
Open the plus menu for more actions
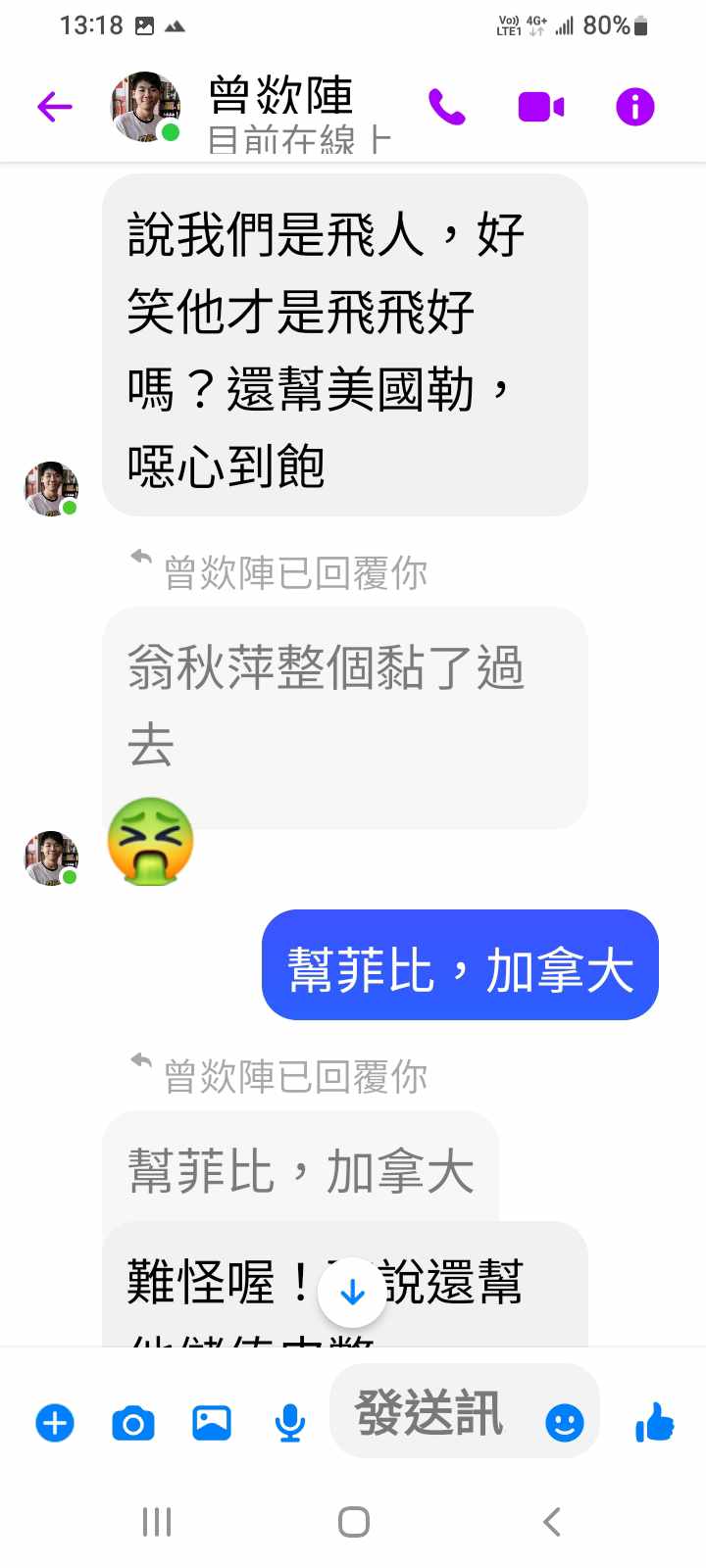tap(55, 1423)
